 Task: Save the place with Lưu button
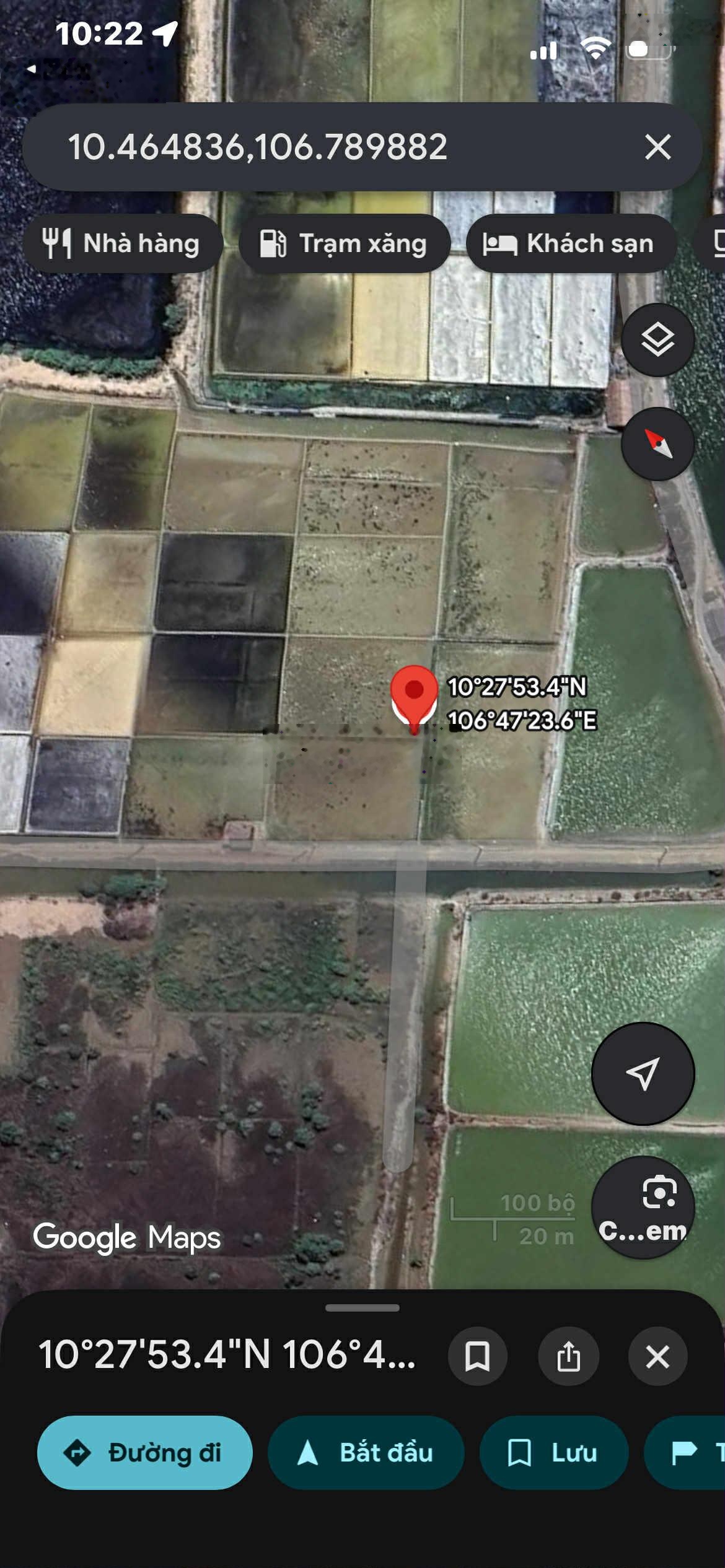tap(553, 1453)
